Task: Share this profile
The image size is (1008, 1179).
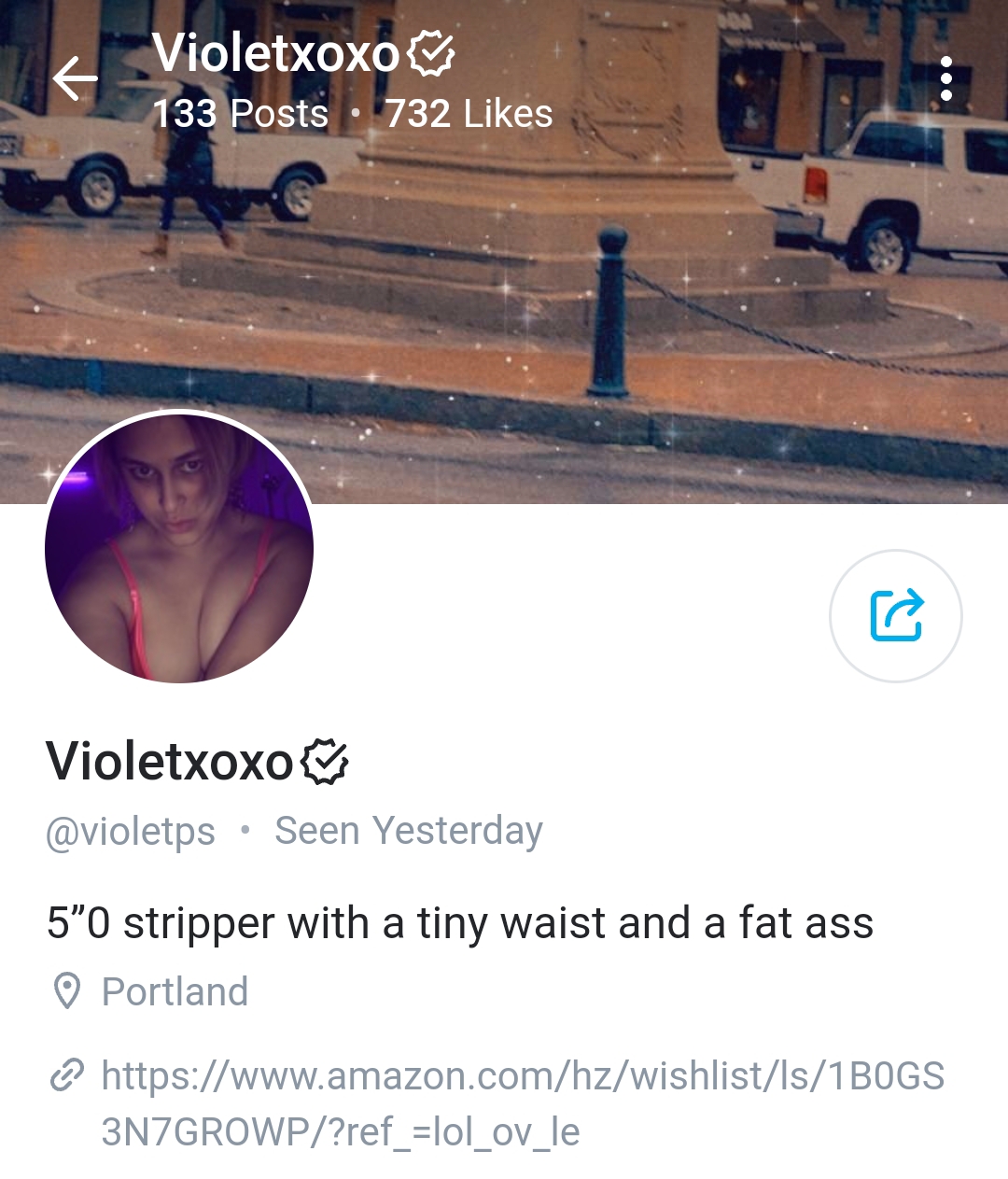Action: click(x=895, y=616)
